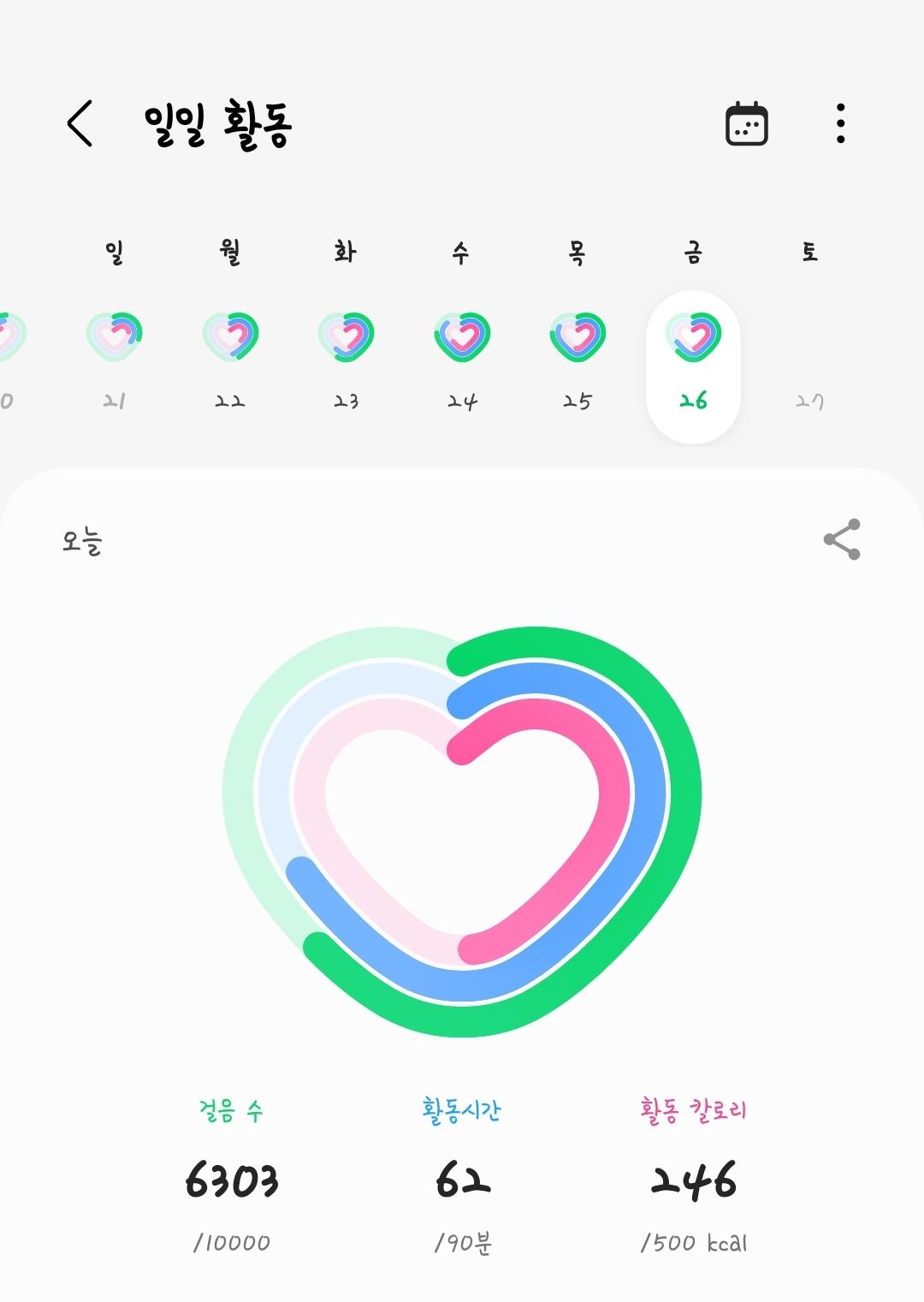Viewport: 924px width, 1302px height.
Task: Open the three-dot overflow menu
Action: 841,124
